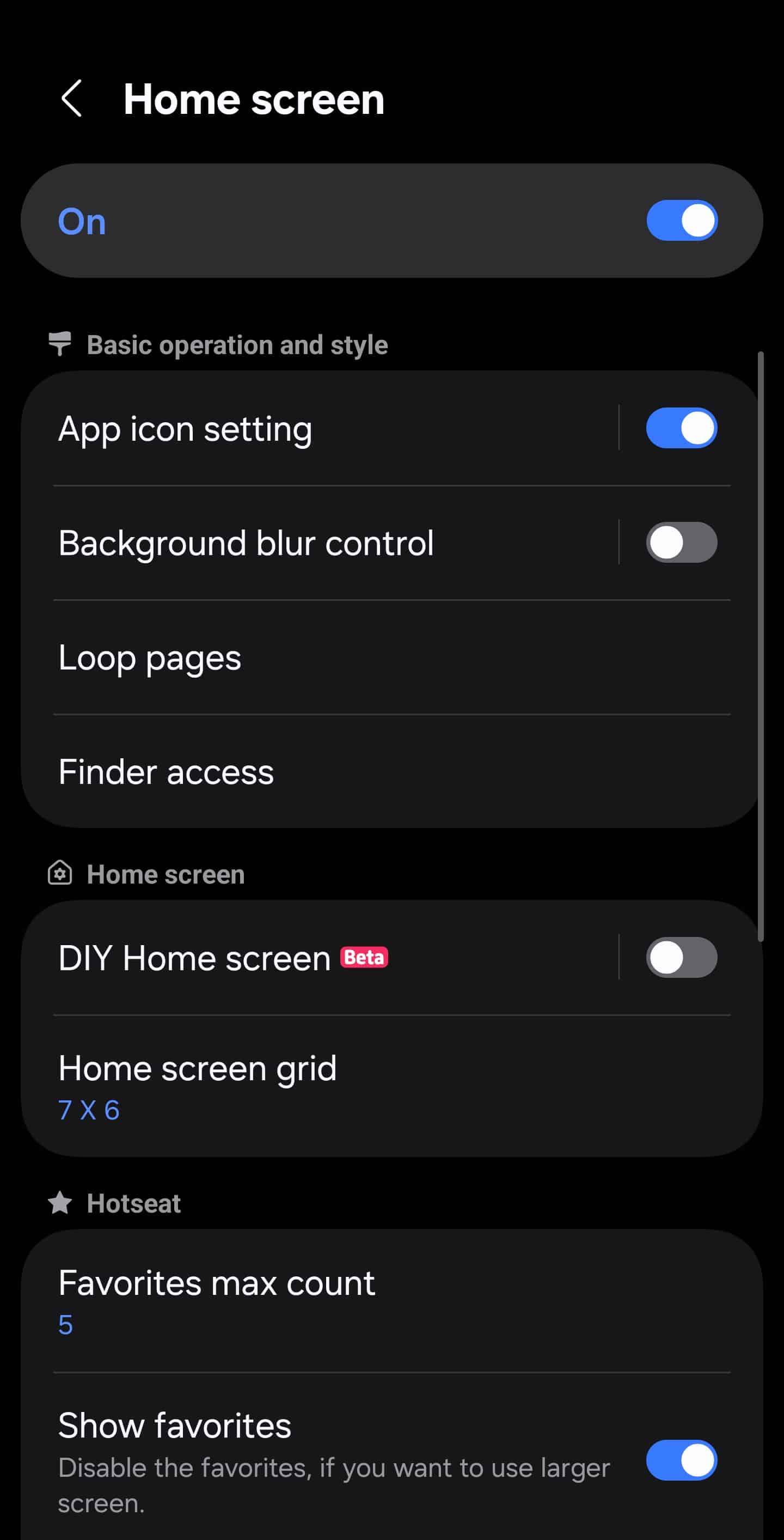Turn off the main On switch
This screenshot has width=784, height=1540.
click(x=682, y=221)
